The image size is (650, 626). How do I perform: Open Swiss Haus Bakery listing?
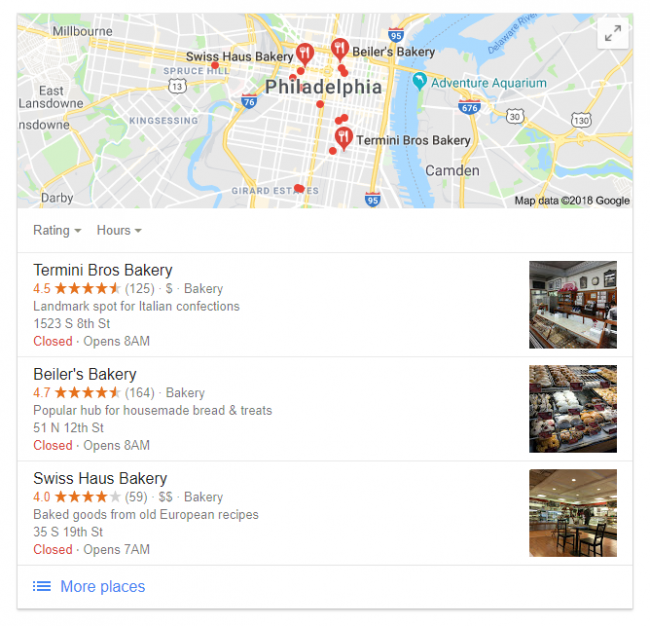tap(100, 478)
